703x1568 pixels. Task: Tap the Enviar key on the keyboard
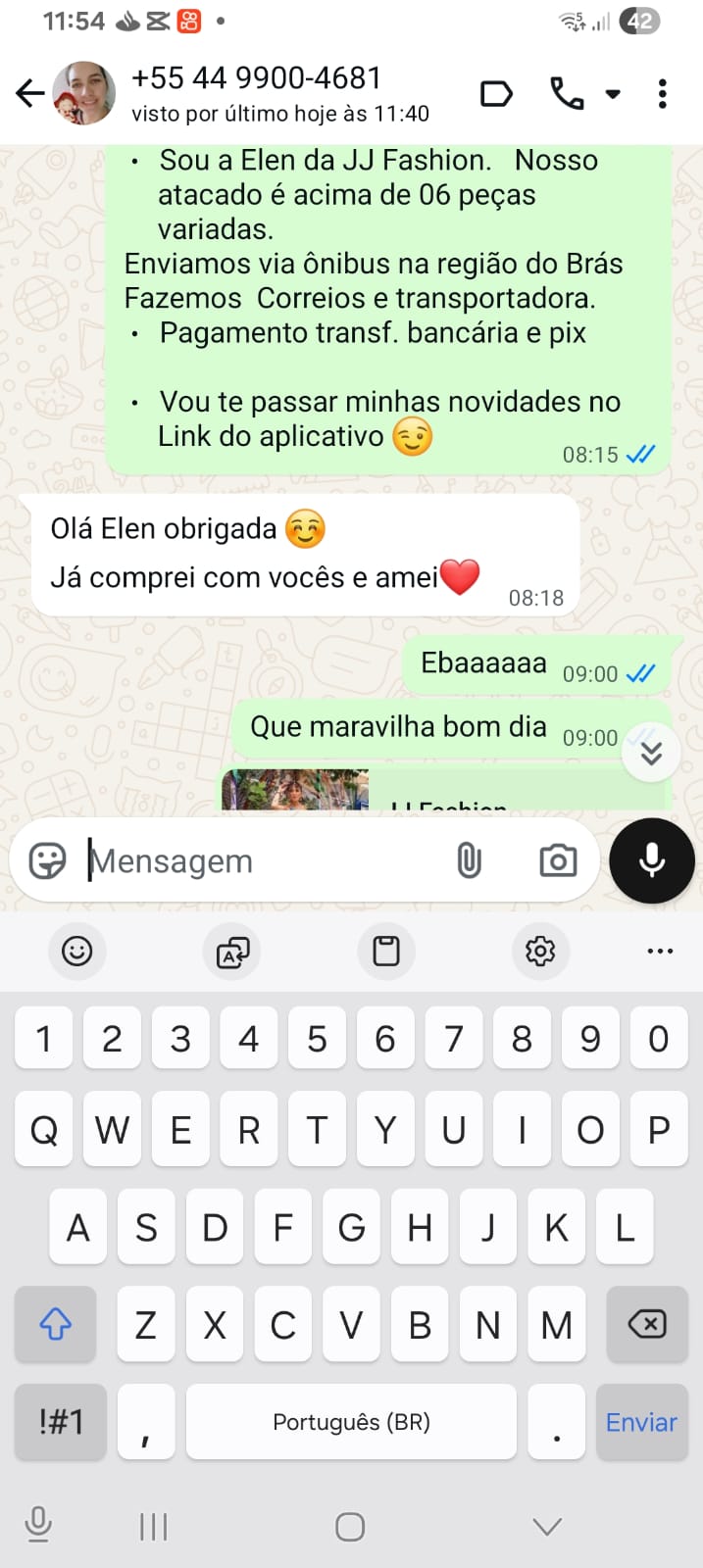[x=642, y=1422]
